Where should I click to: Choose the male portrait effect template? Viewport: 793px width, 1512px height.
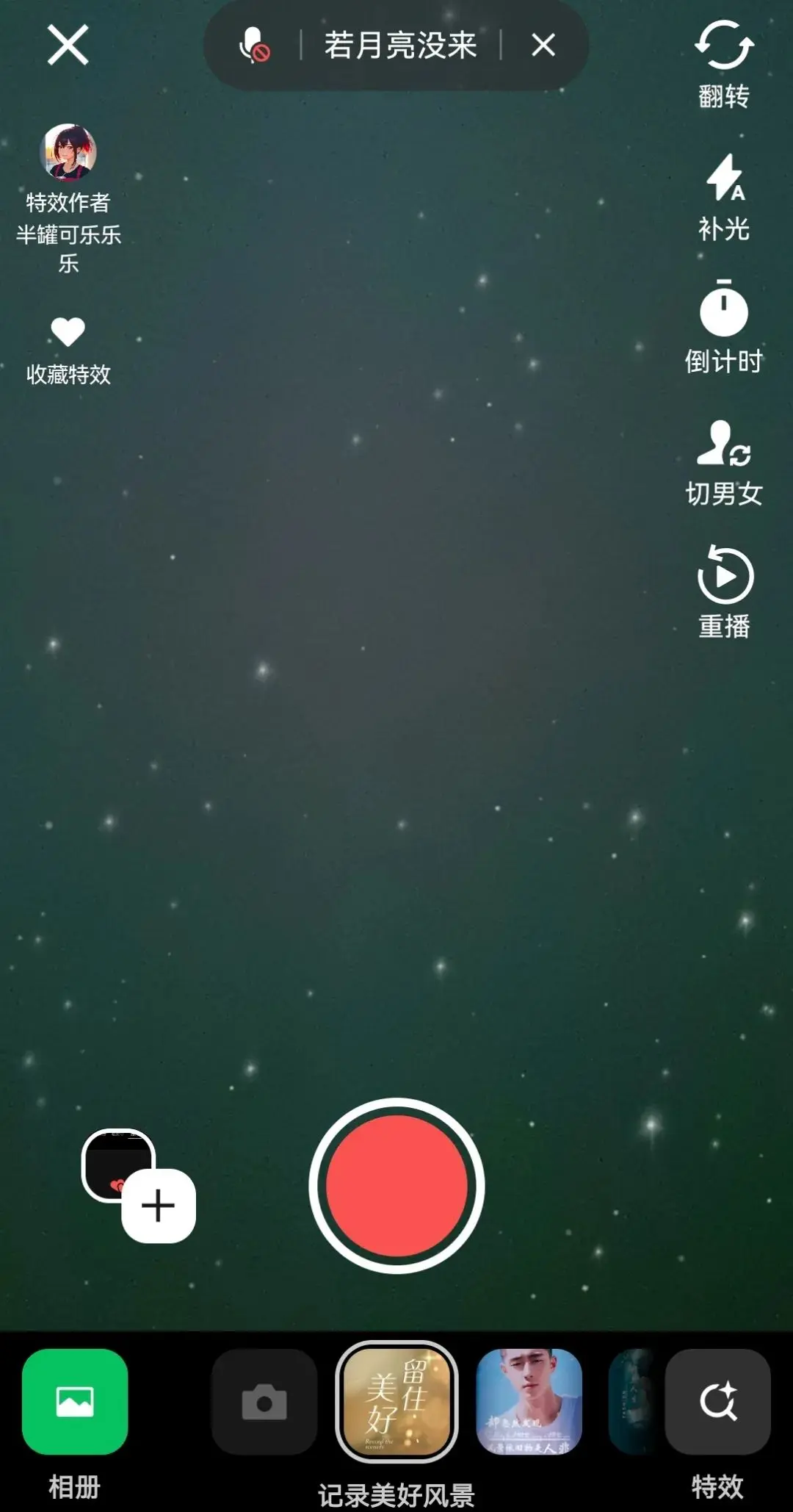tap(529, 1402)
